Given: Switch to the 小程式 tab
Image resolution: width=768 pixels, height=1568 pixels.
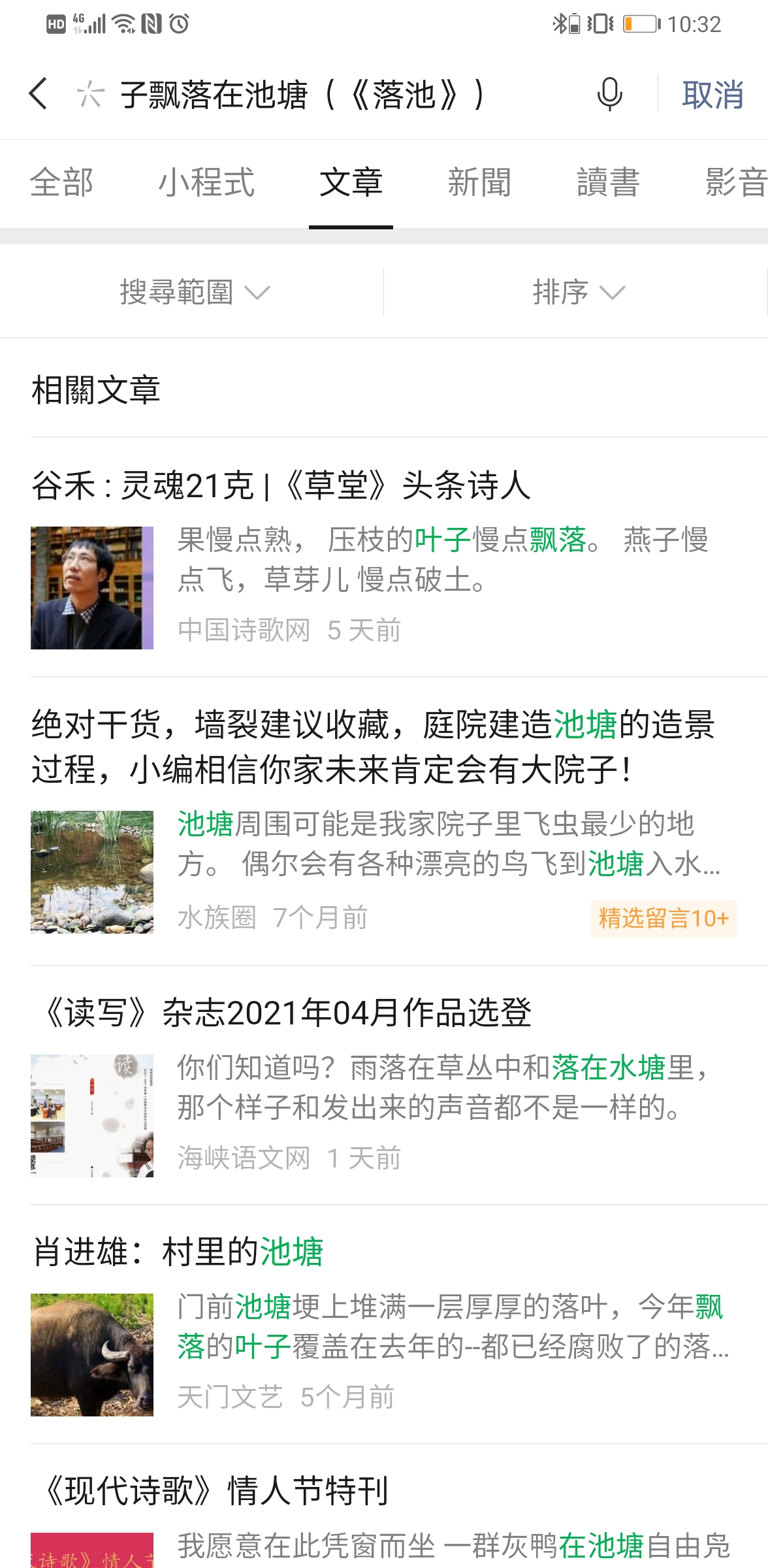Looking at the screenshot, I should pyautogui.click(x=206, y=182).
